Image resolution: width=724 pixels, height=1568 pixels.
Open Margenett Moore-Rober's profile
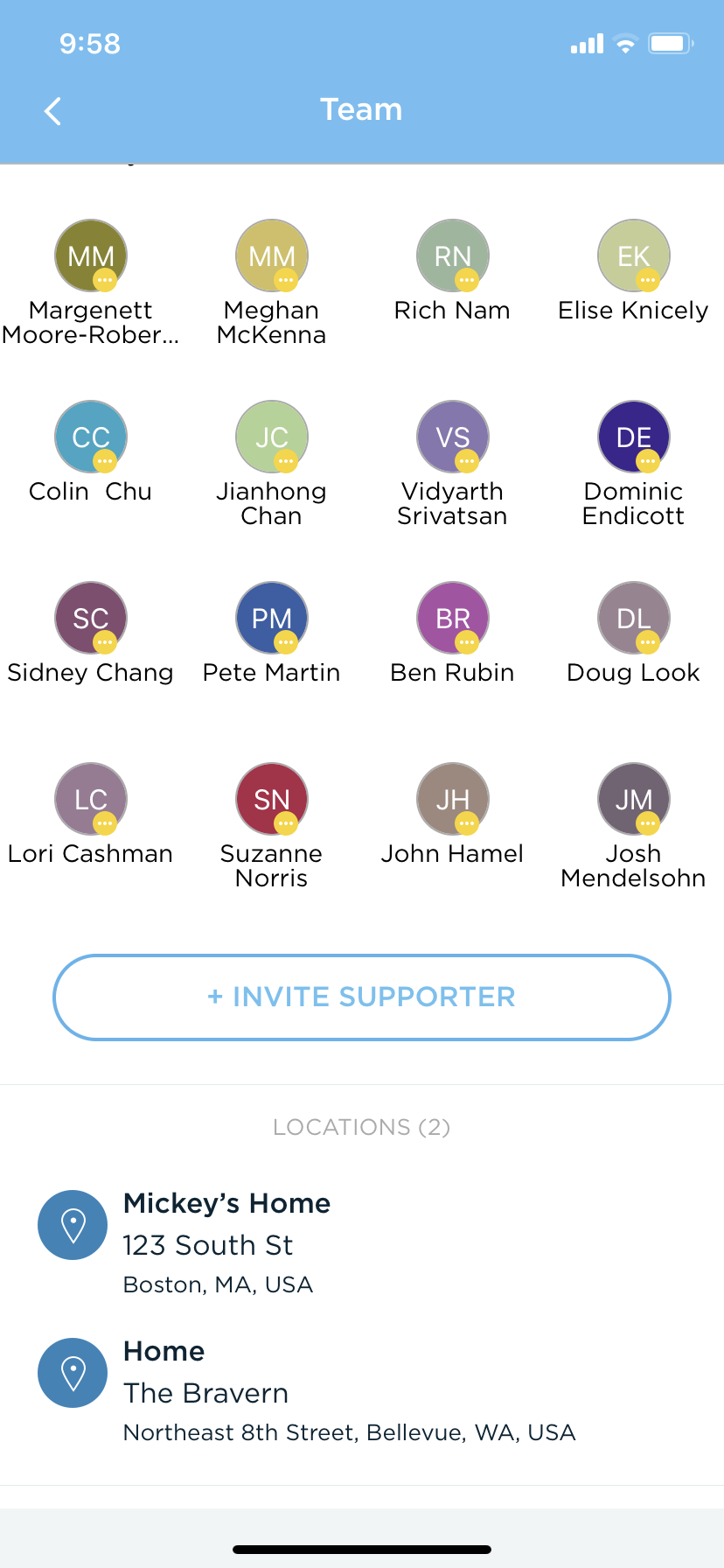(91, 256)
